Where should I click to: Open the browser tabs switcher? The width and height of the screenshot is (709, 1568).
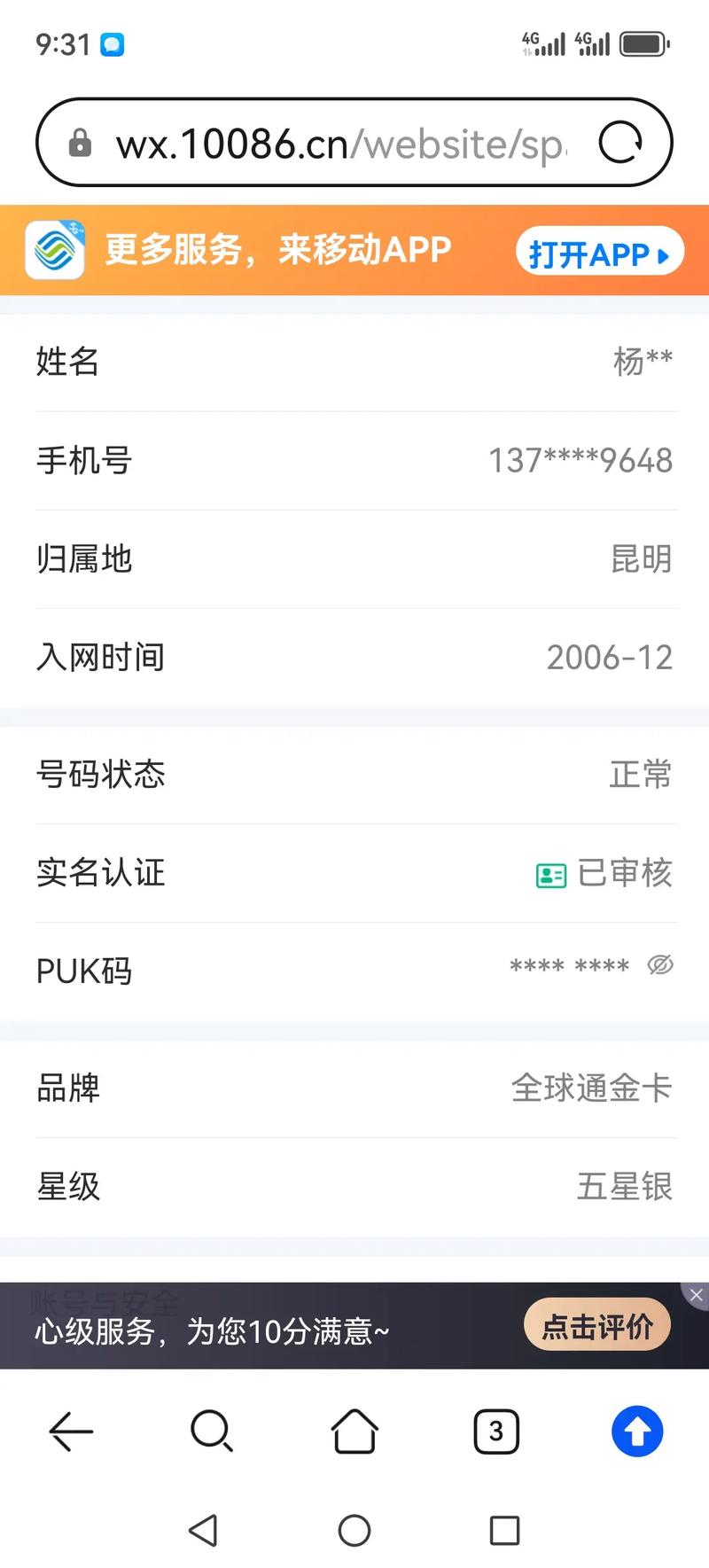[496, 1431]
